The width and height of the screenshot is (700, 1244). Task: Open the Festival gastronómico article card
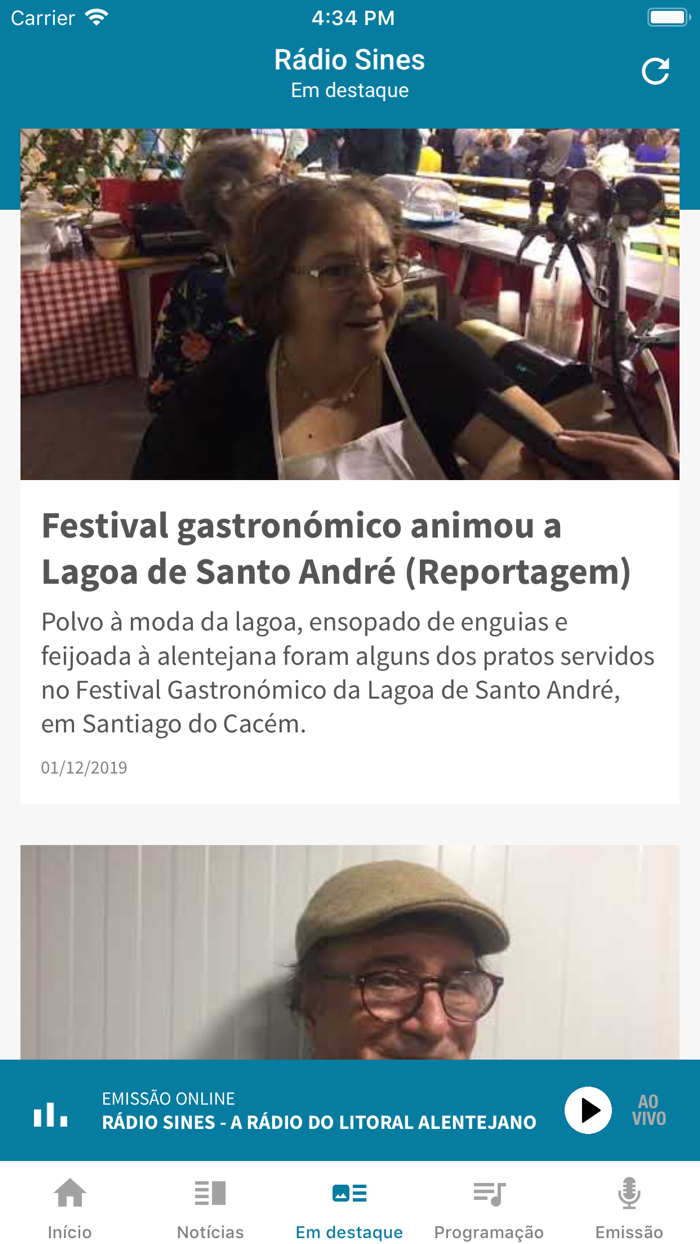tap(350, 466)
